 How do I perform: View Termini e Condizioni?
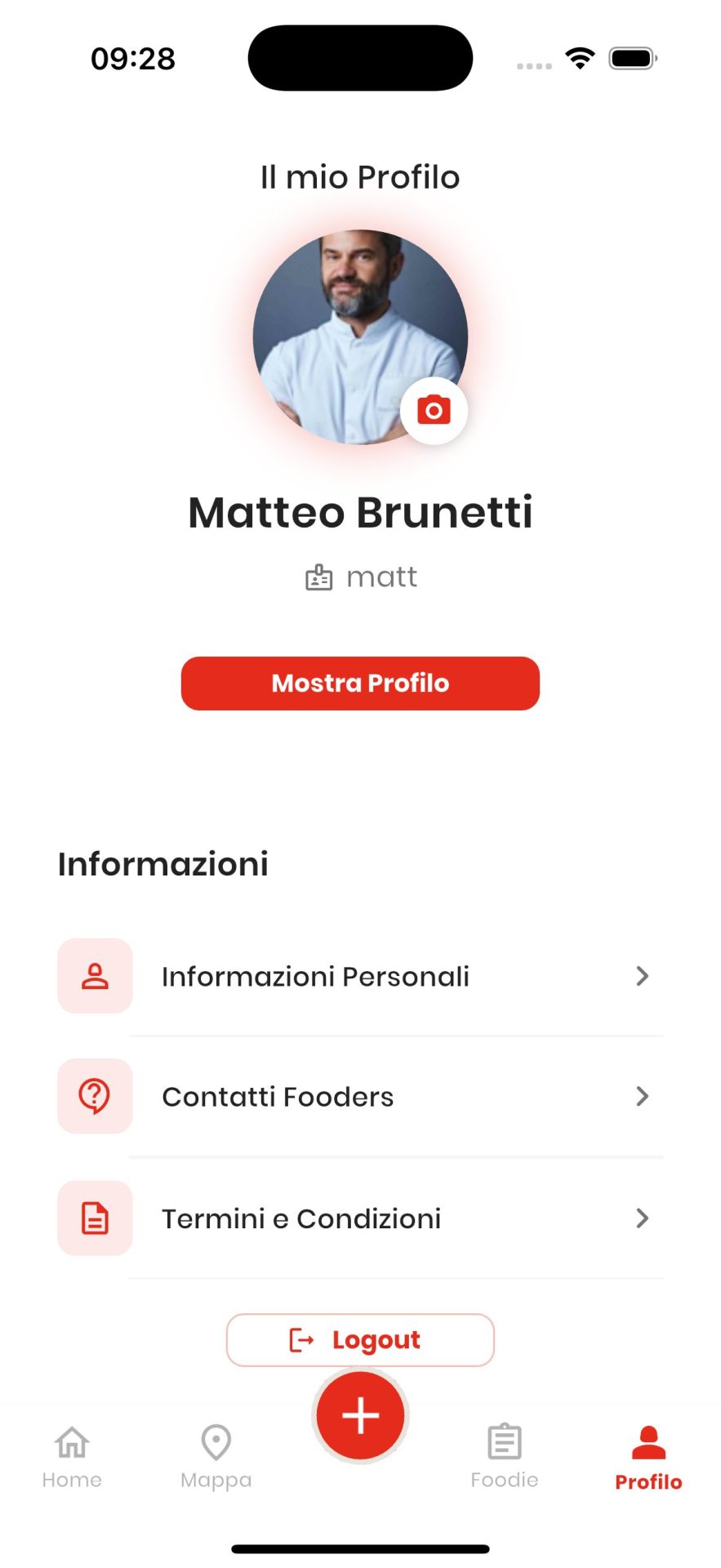(x=359, y=1218)
